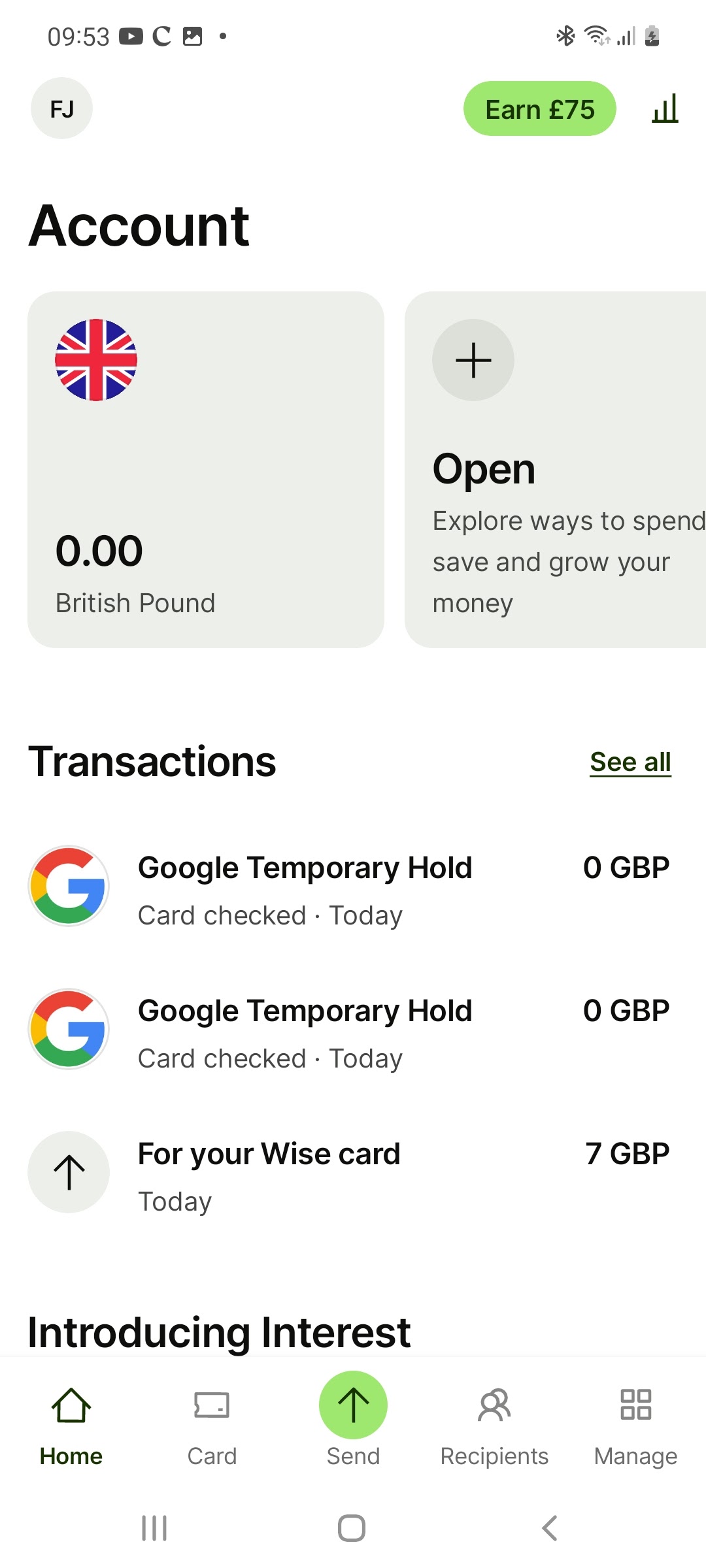Tap the Open new account card
The image size is (706, 1568).
pos(556,469)
